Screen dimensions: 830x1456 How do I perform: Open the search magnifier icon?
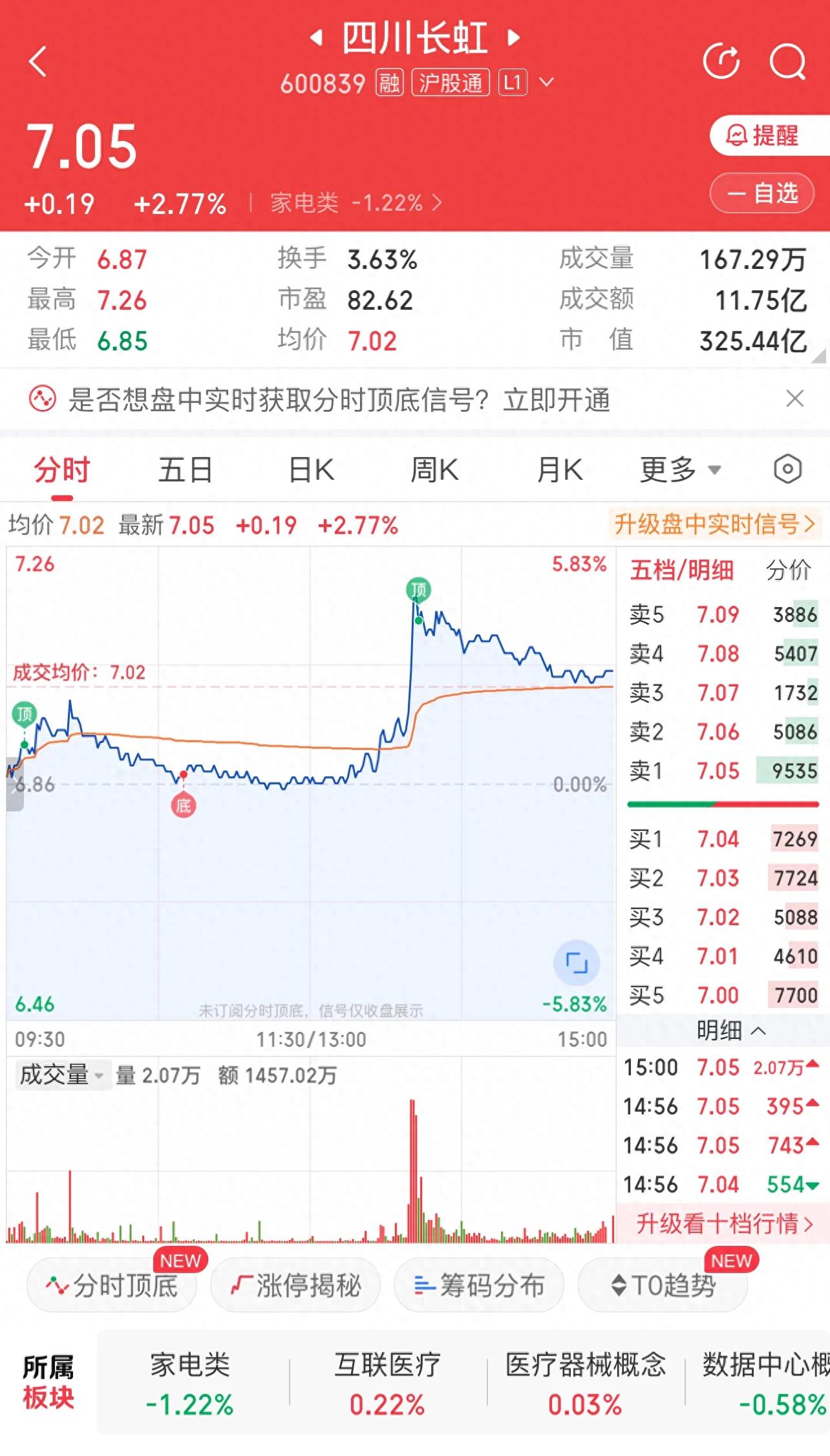[788, 61]
